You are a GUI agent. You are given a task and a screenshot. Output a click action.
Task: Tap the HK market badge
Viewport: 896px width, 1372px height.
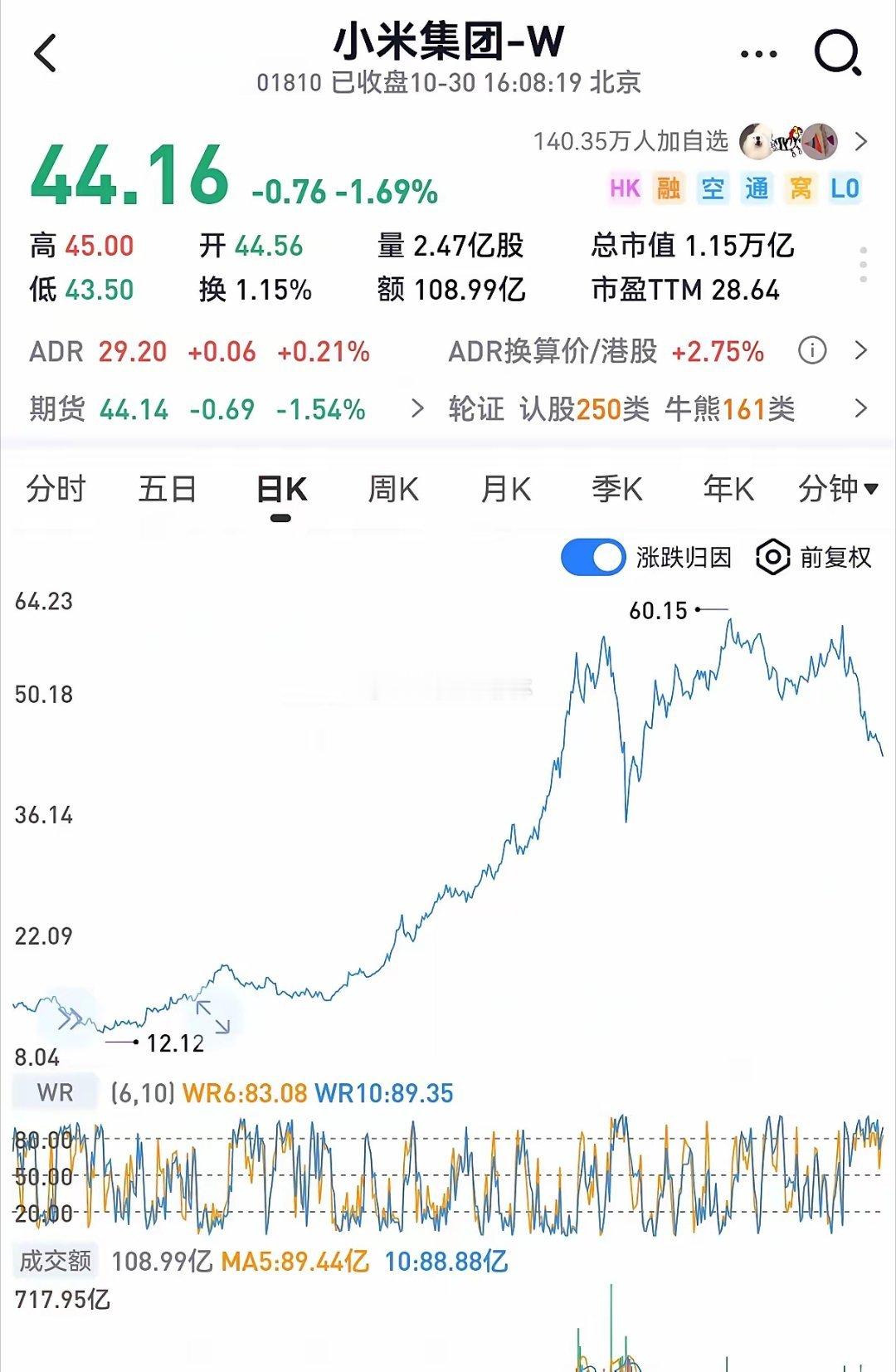(x=625, y=189)
